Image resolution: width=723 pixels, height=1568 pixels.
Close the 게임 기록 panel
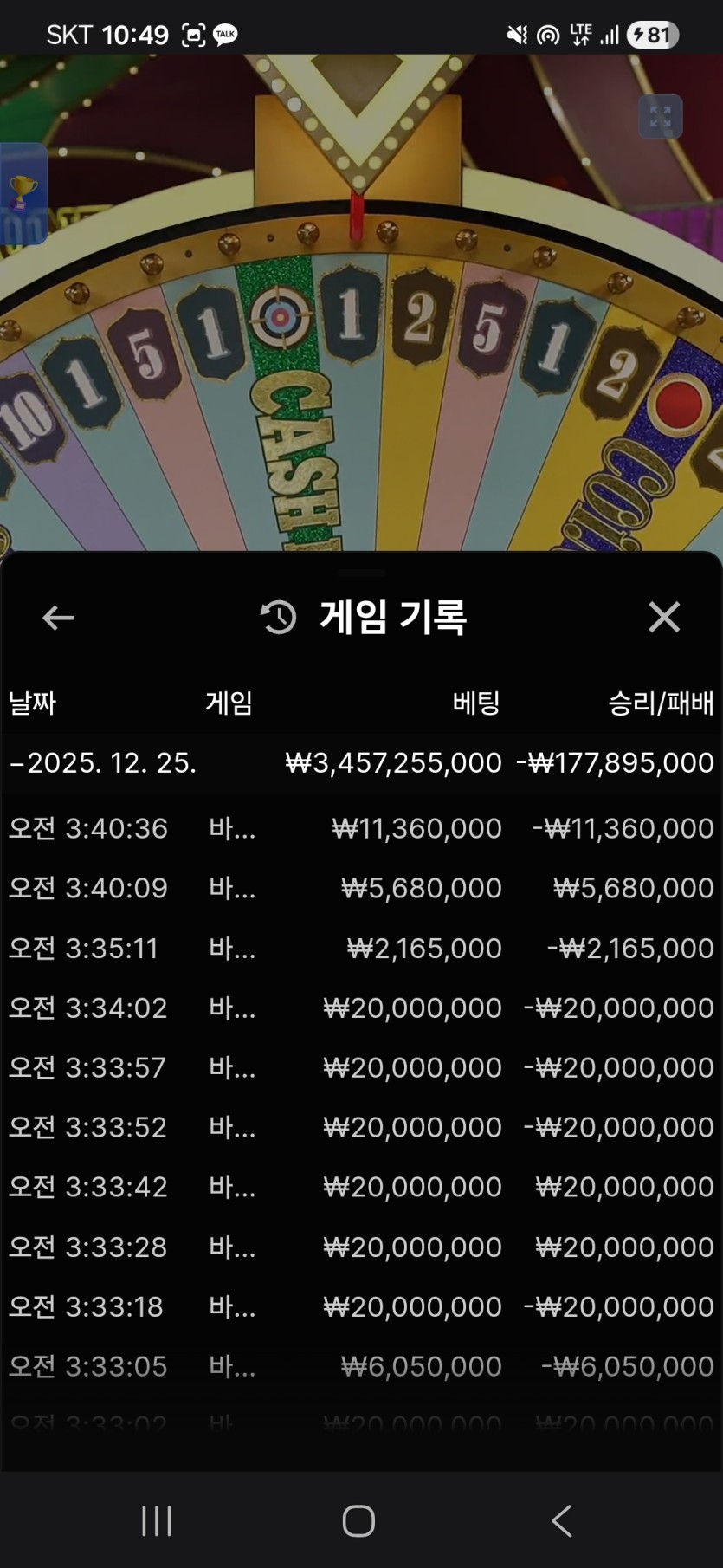pos(664,617)
